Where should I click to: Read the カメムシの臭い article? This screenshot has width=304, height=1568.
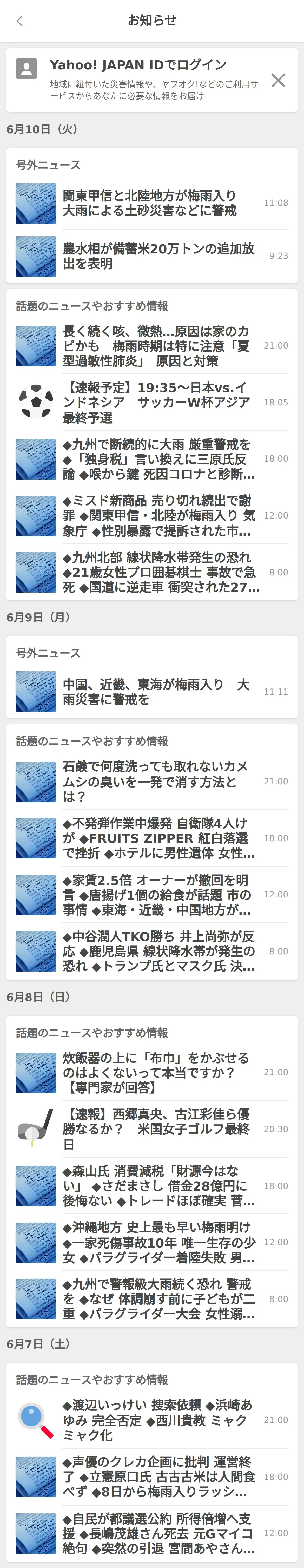(x=152, y=782)
